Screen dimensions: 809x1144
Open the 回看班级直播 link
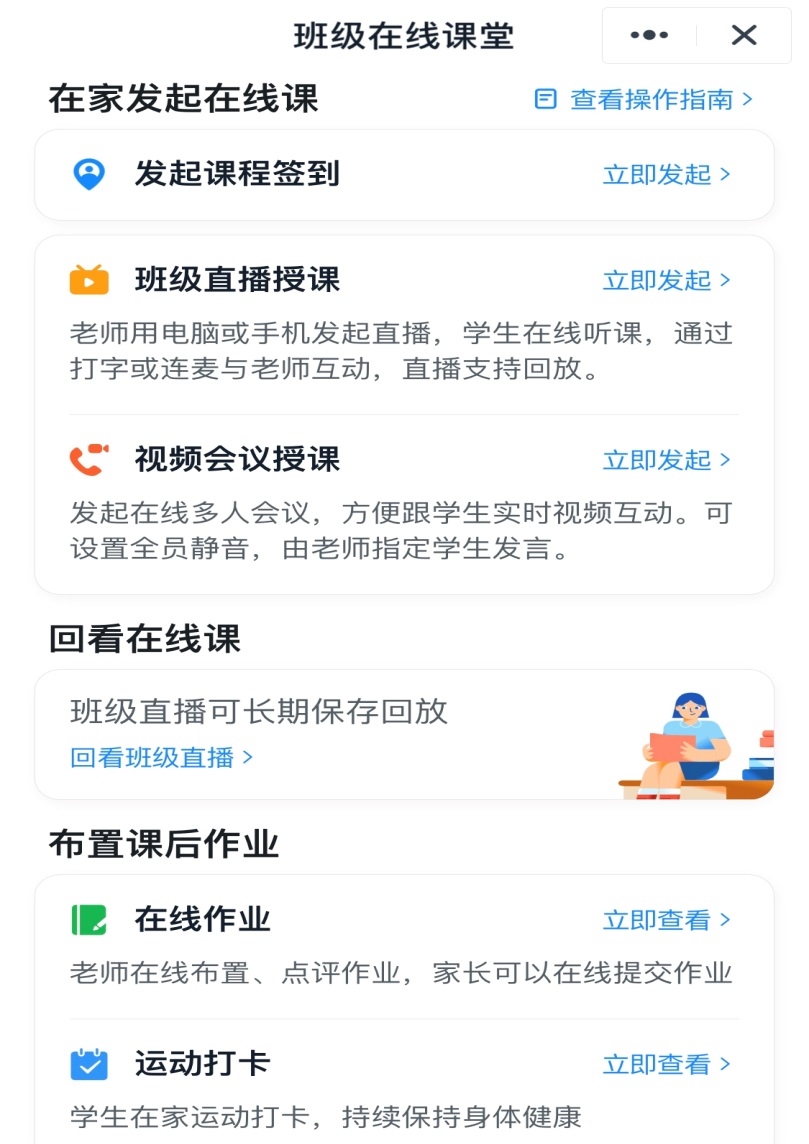click(162, 758)
